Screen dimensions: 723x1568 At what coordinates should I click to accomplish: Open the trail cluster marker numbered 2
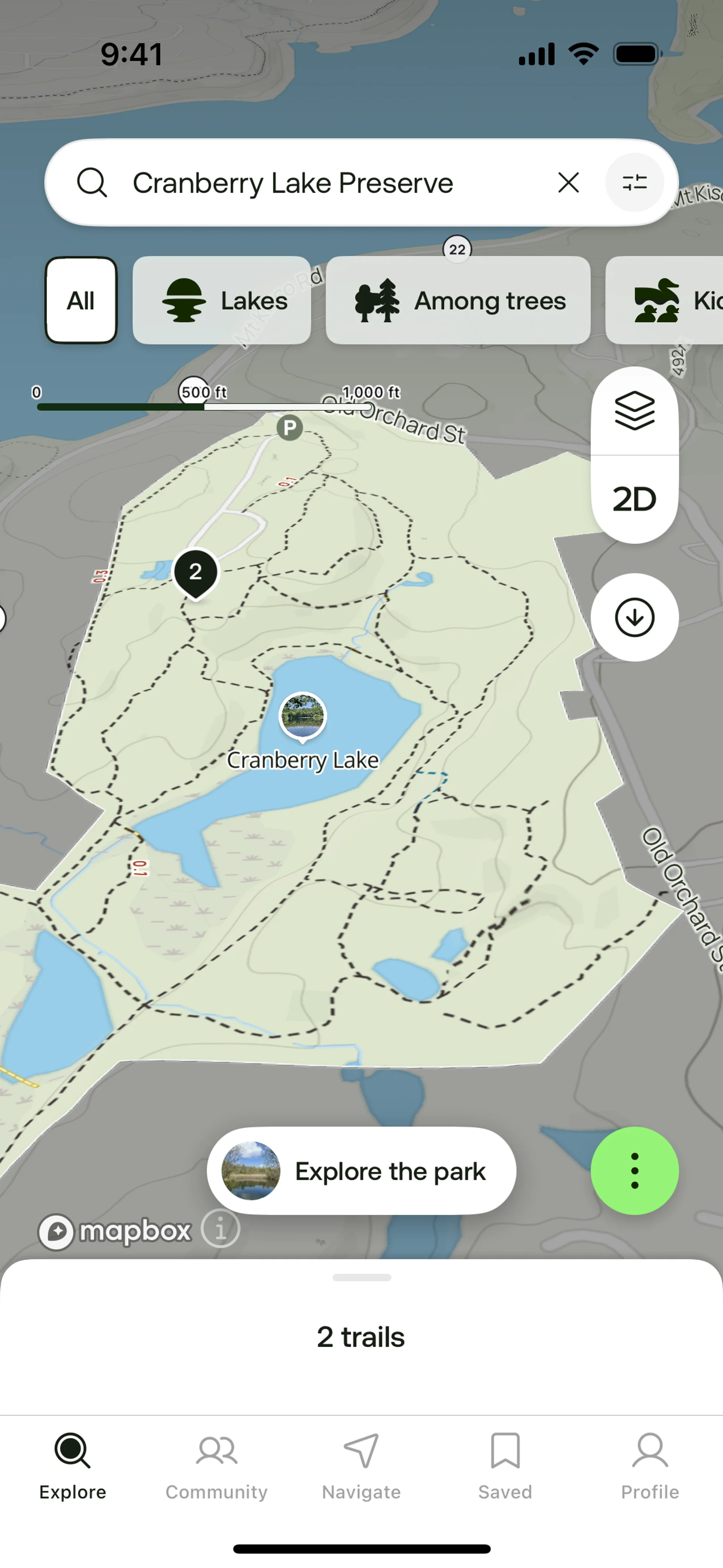point(195,572)
